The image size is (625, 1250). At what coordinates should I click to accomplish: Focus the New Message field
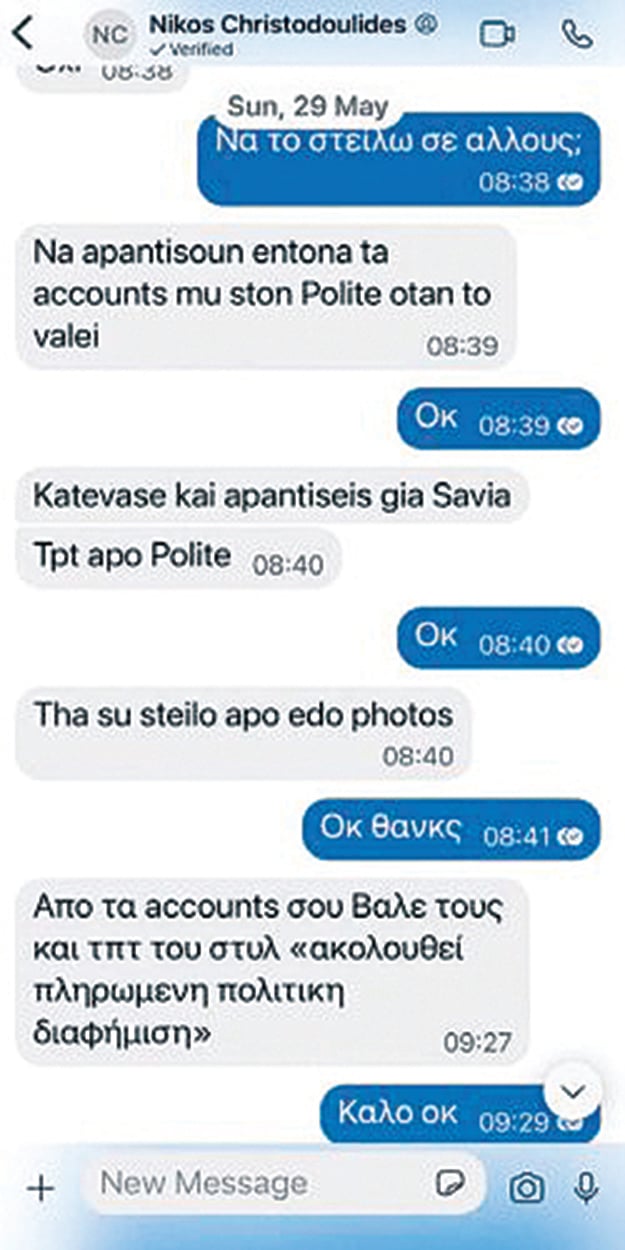coord(260,1184)
